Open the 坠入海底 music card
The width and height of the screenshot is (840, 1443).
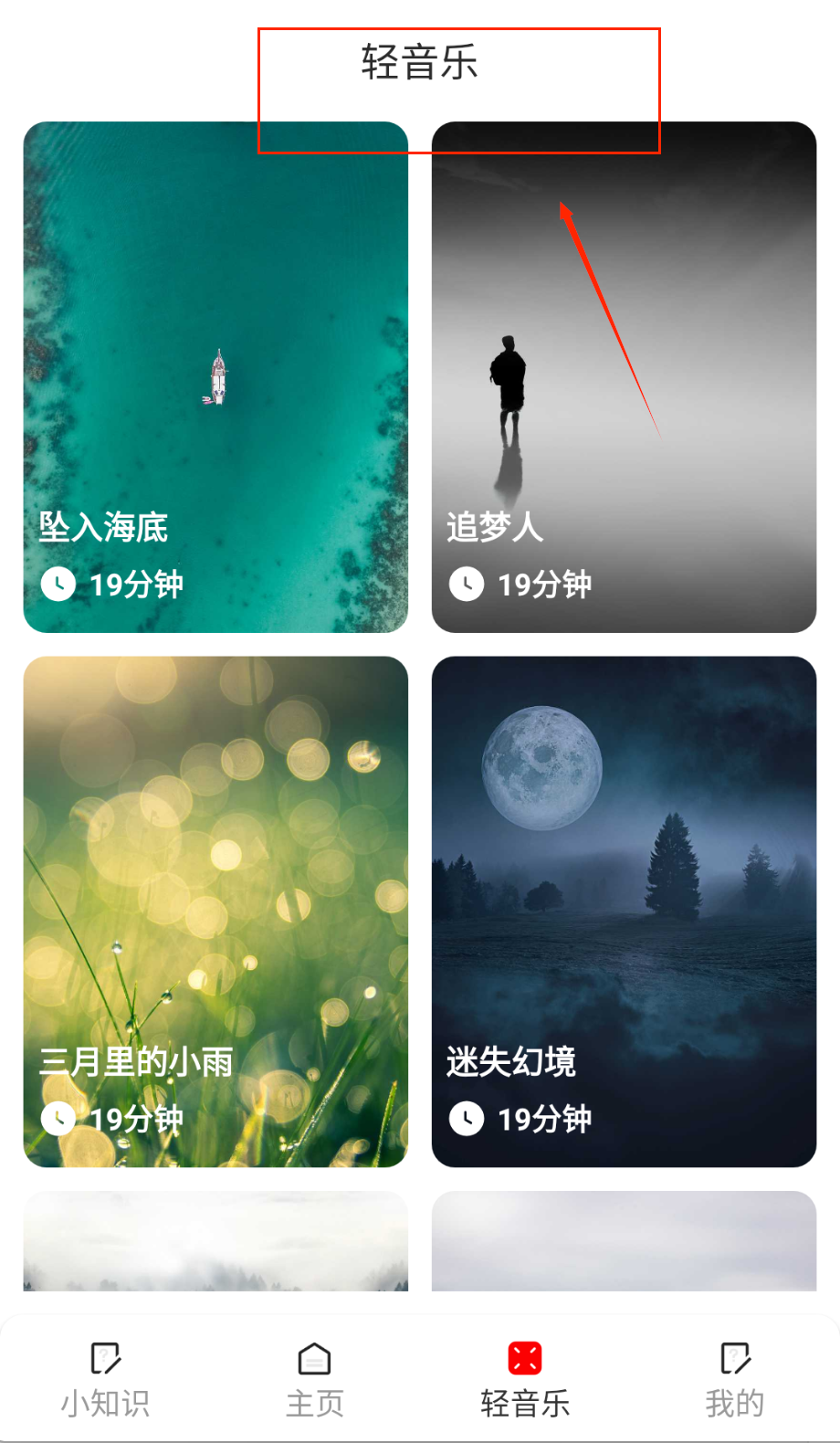coord(215,377)
